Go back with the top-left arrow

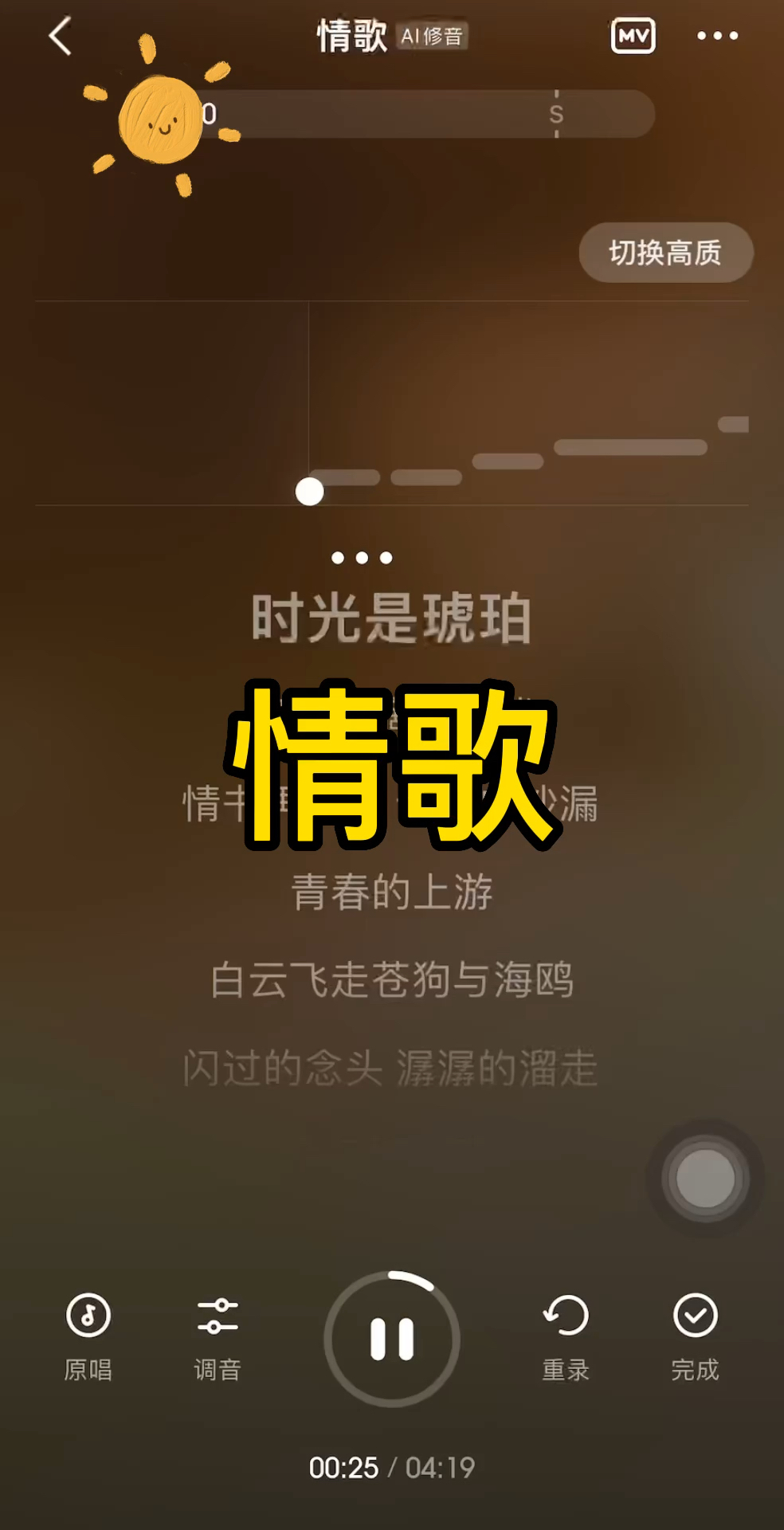[61, 36]
